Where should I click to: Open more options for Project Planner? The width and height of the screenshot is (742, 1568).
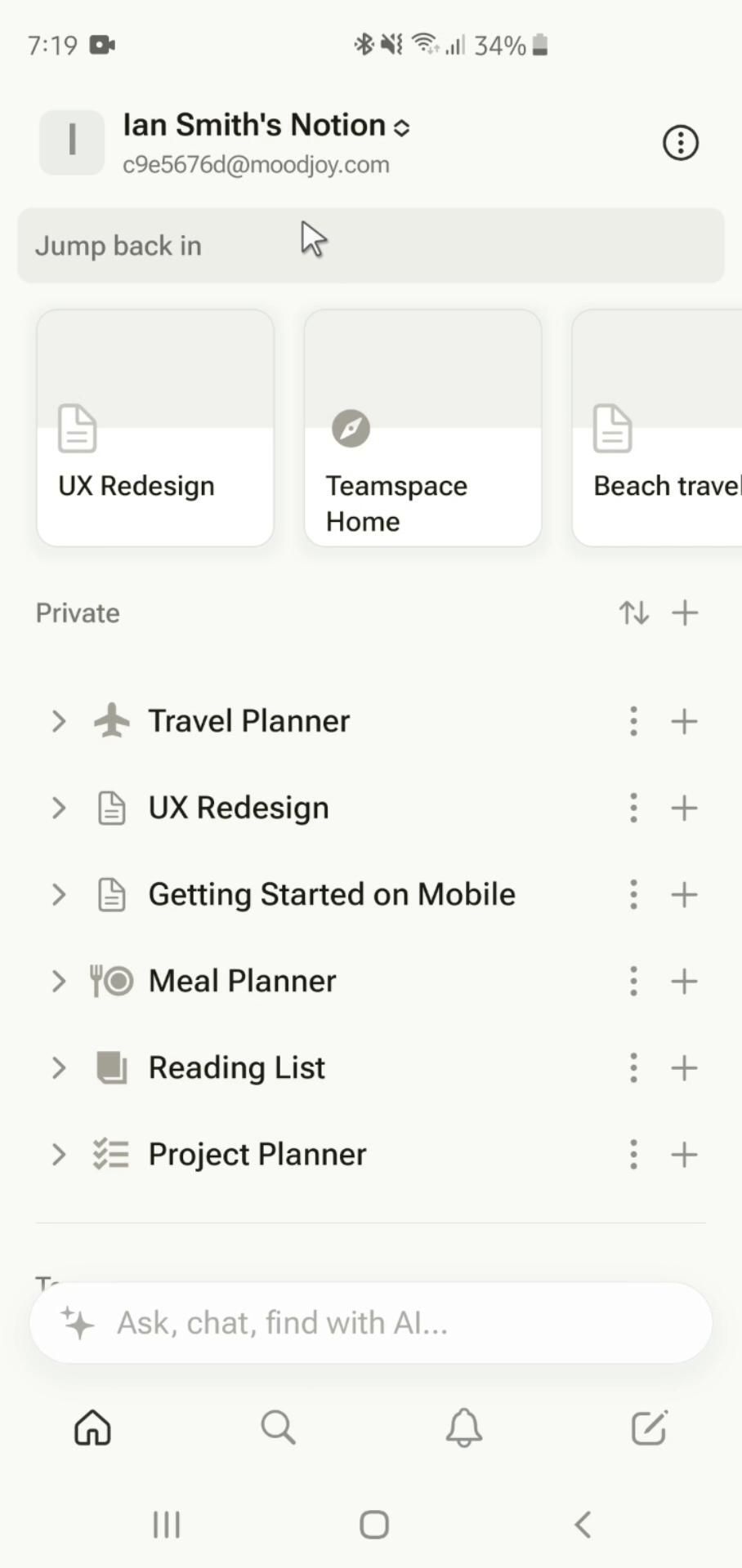click(x=633, y=1154)
